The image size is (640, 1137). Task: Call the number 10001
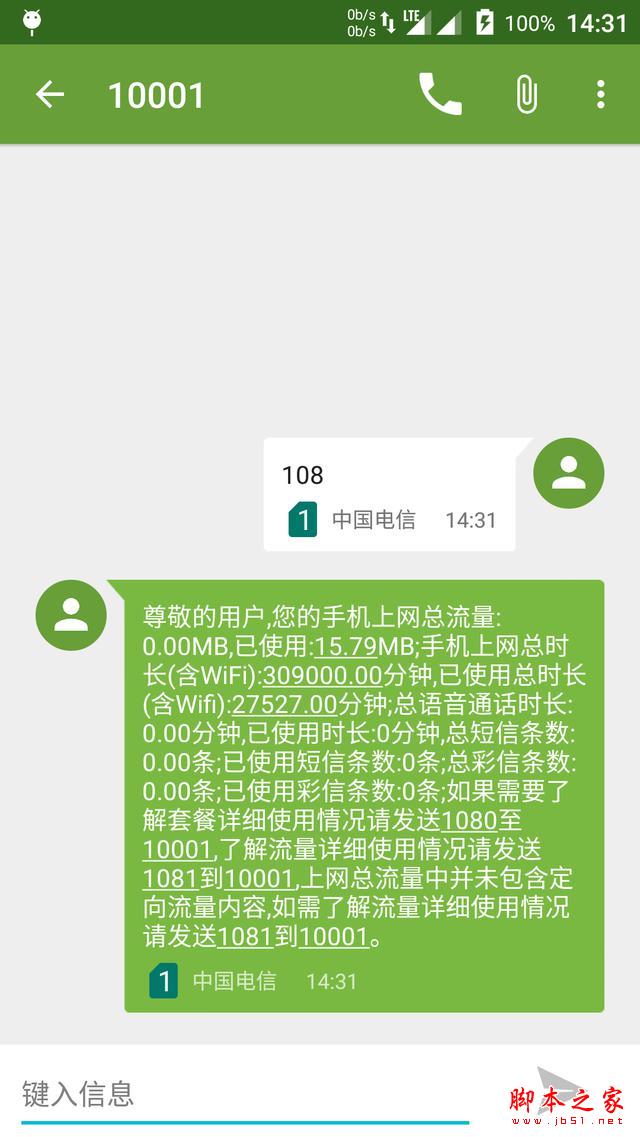pos(439,95)
